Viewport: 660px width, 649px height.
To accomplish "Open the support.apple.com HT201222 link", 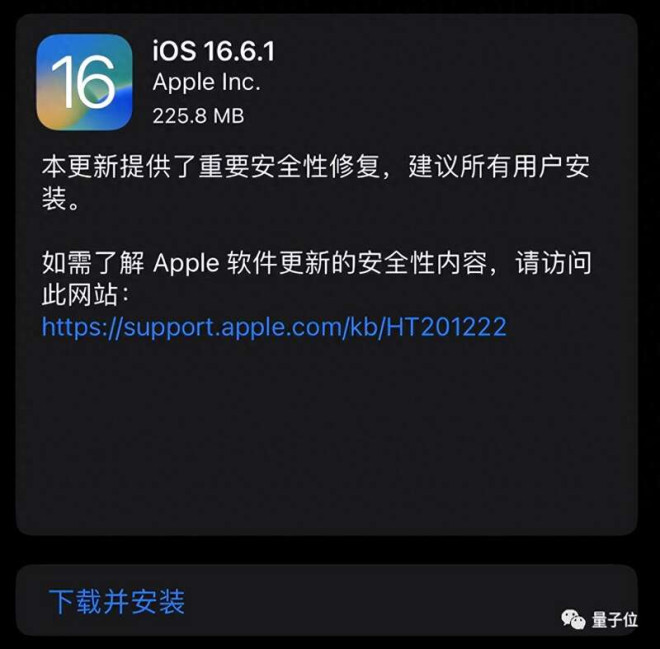I will pos(274,327).
